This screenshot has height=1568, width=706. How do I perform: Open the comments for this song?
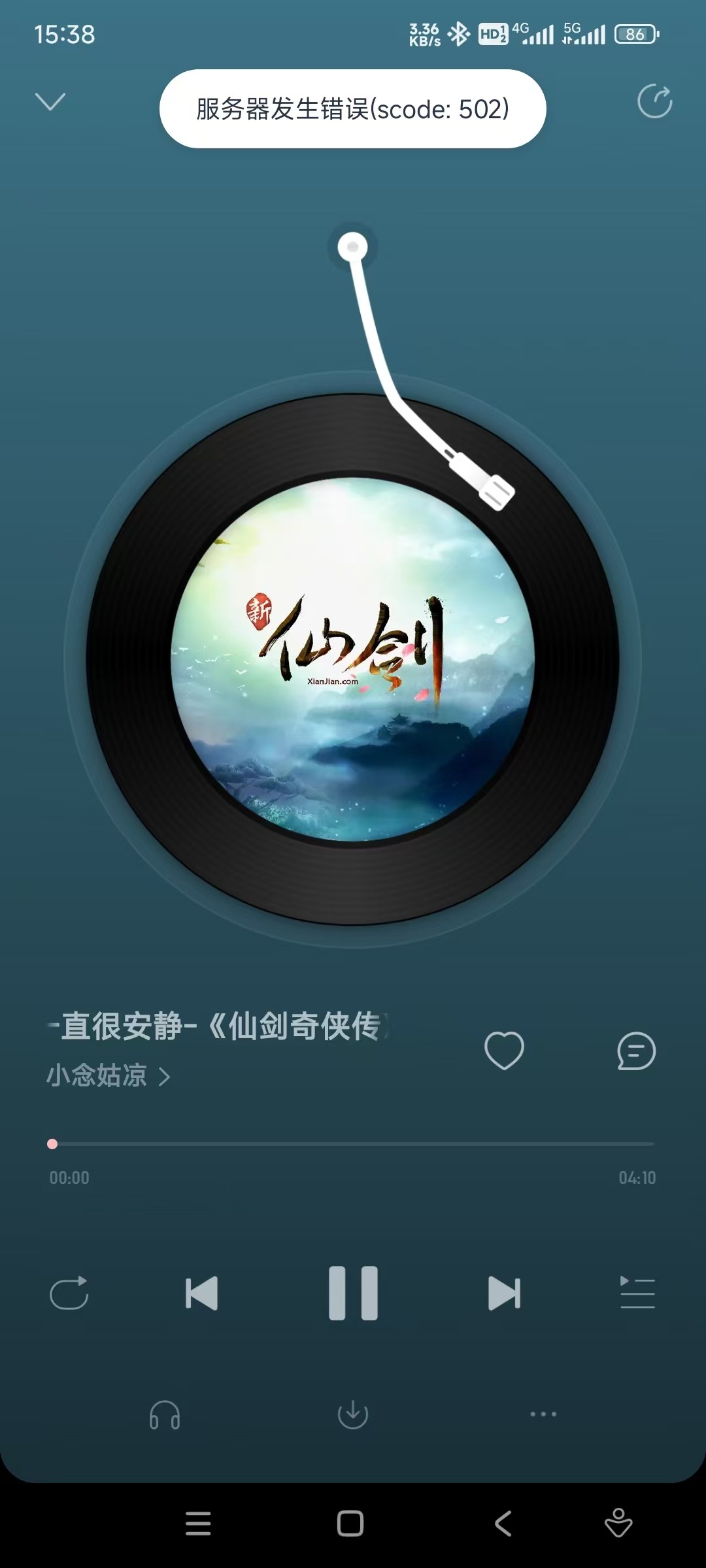(x=636, y=1051)
